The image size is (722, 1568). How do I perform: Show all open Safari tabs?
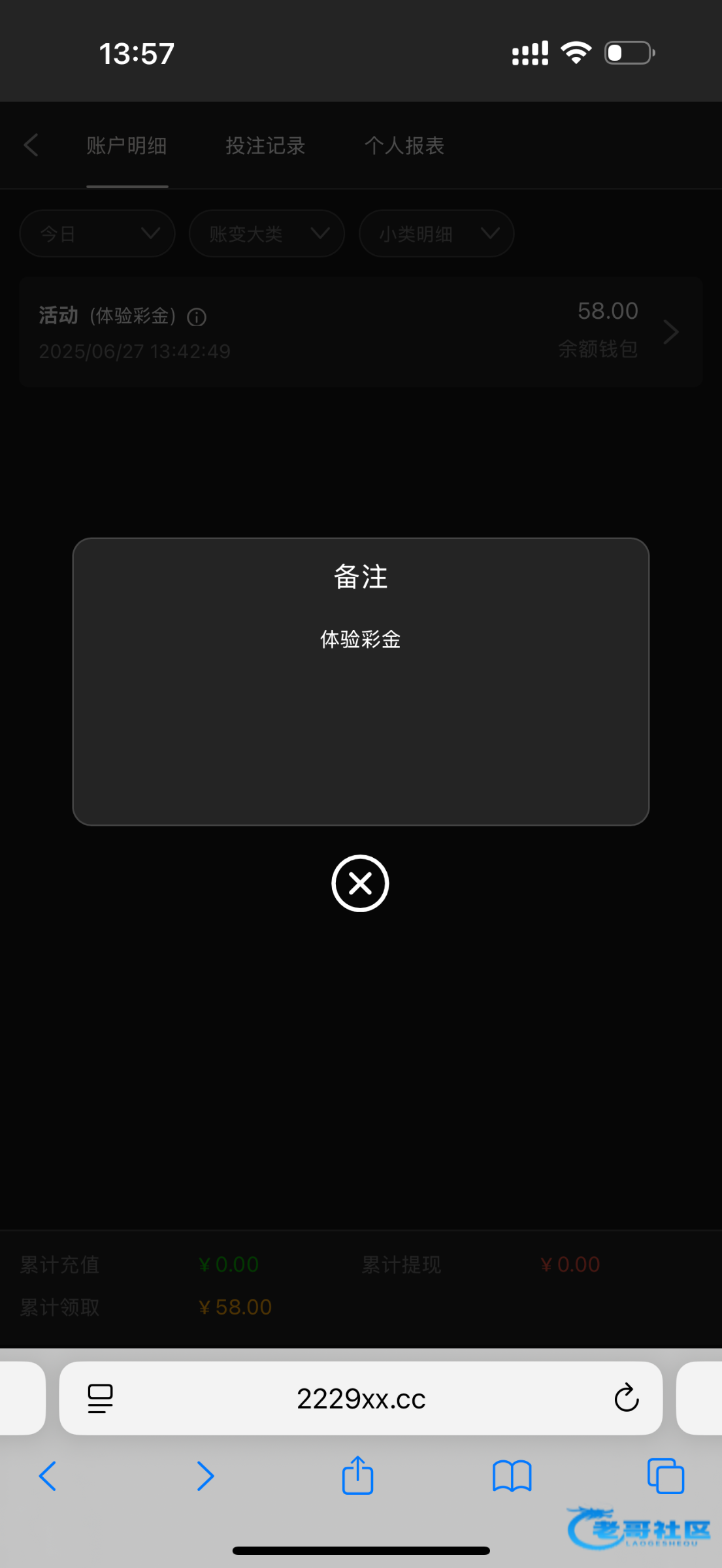(666, 1476)
